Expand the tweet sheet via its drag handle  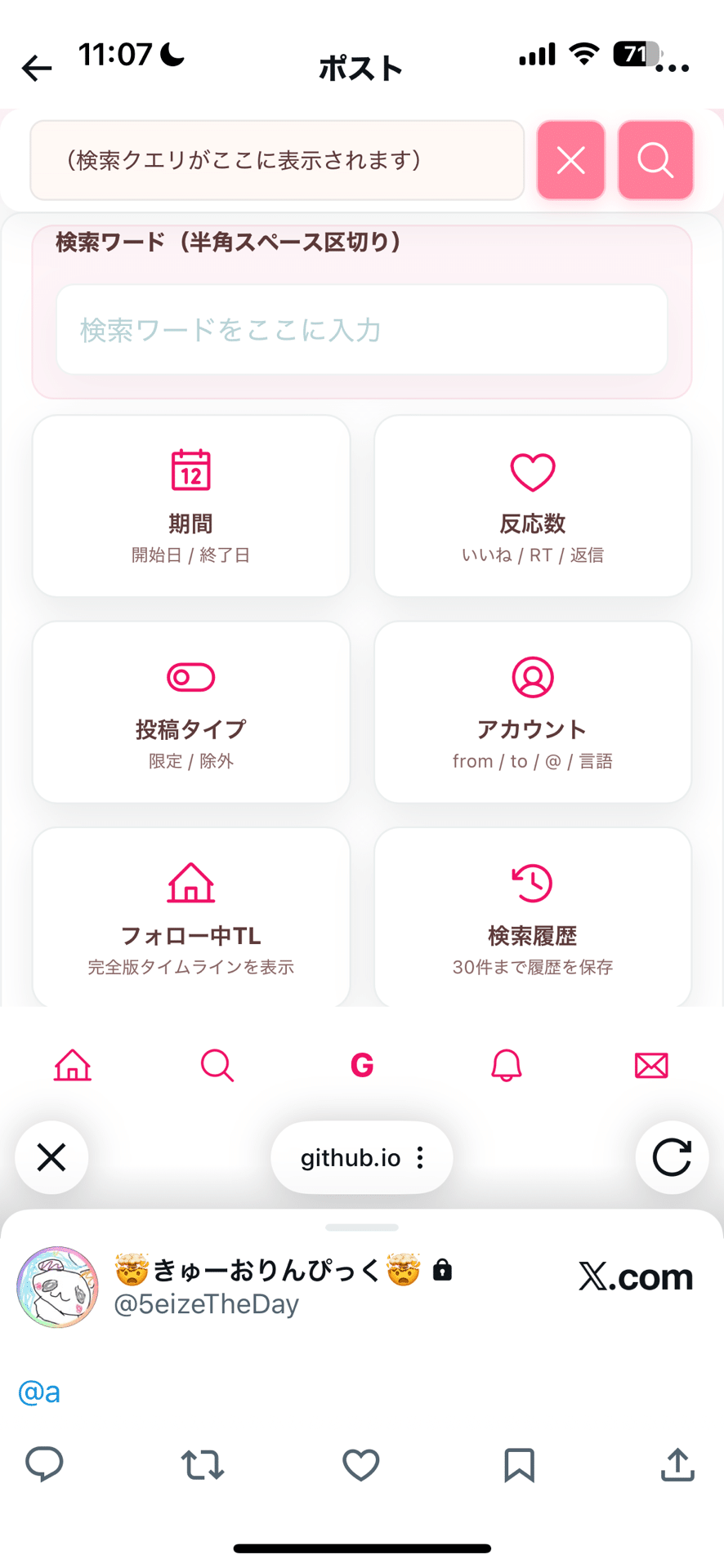[x=362, y=1227]
